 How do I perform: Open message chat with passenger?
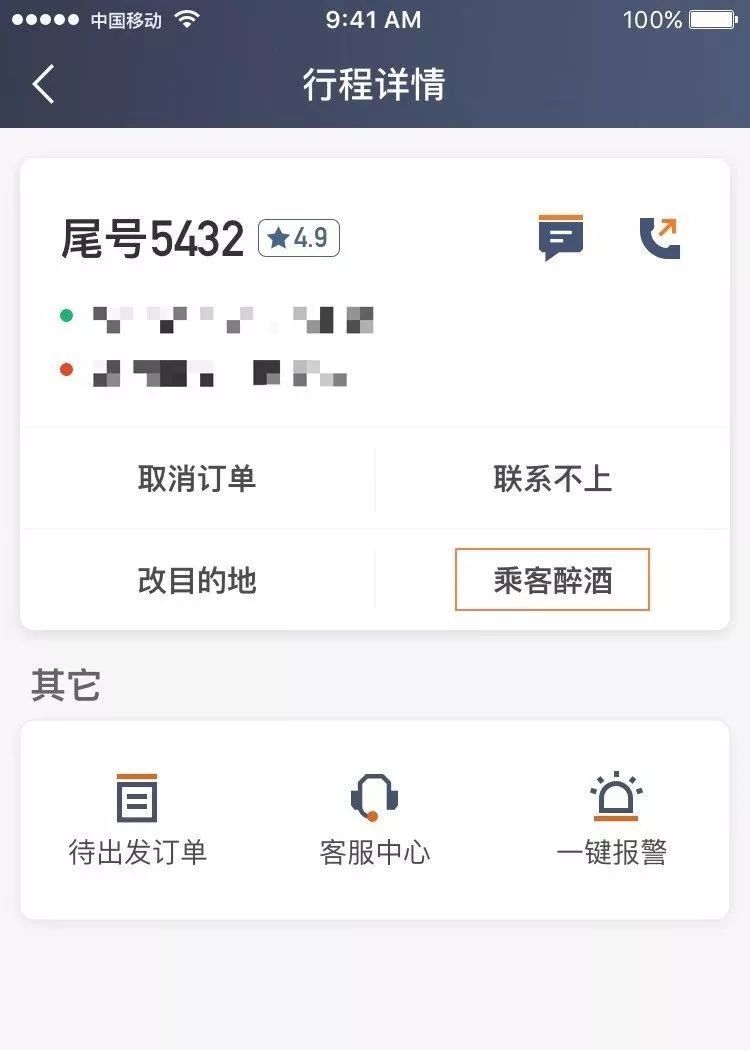(x=560, y=238)
